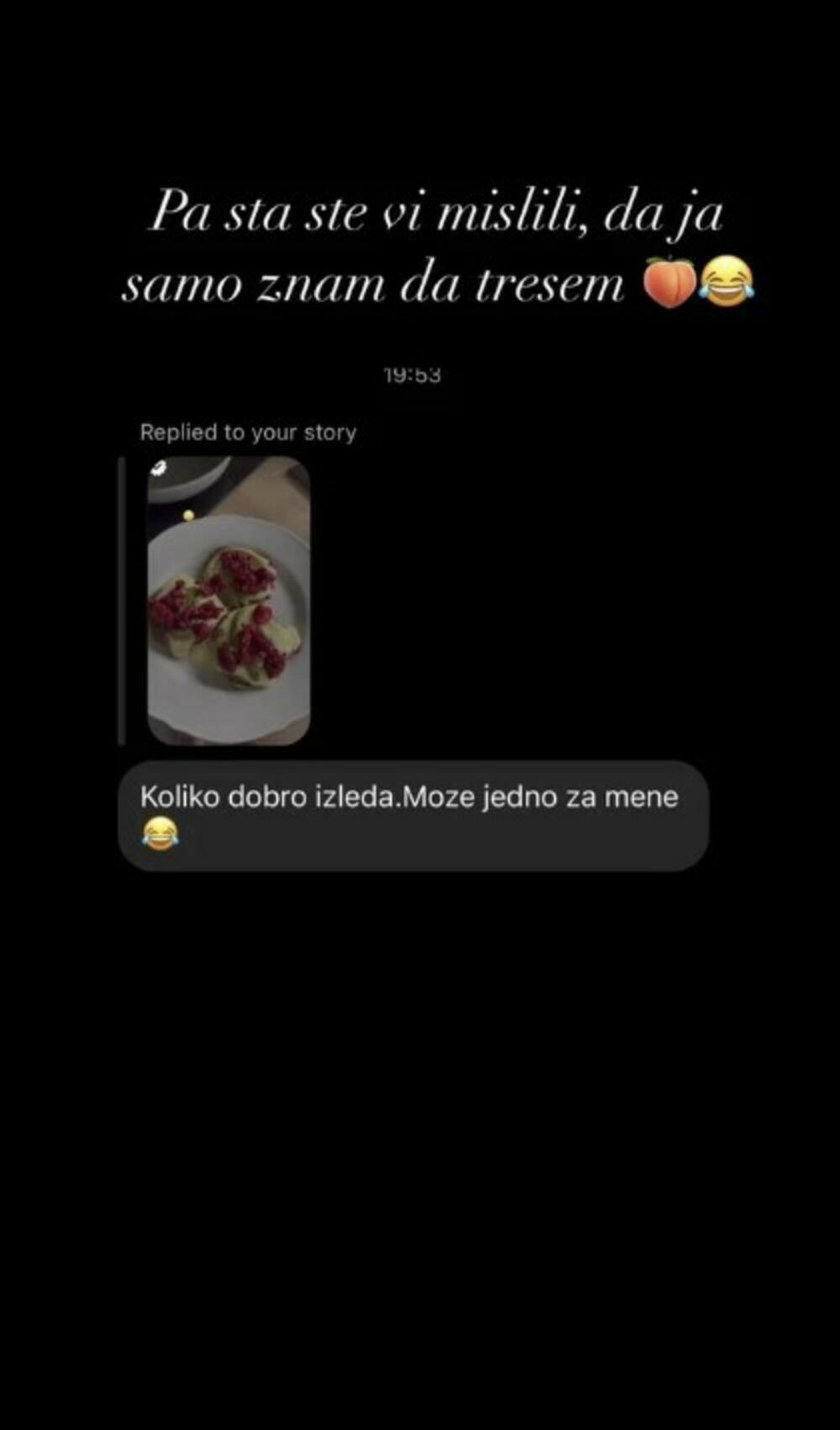Tap the word 'Koliko' at the start of the message

click(x=181, y=794)
